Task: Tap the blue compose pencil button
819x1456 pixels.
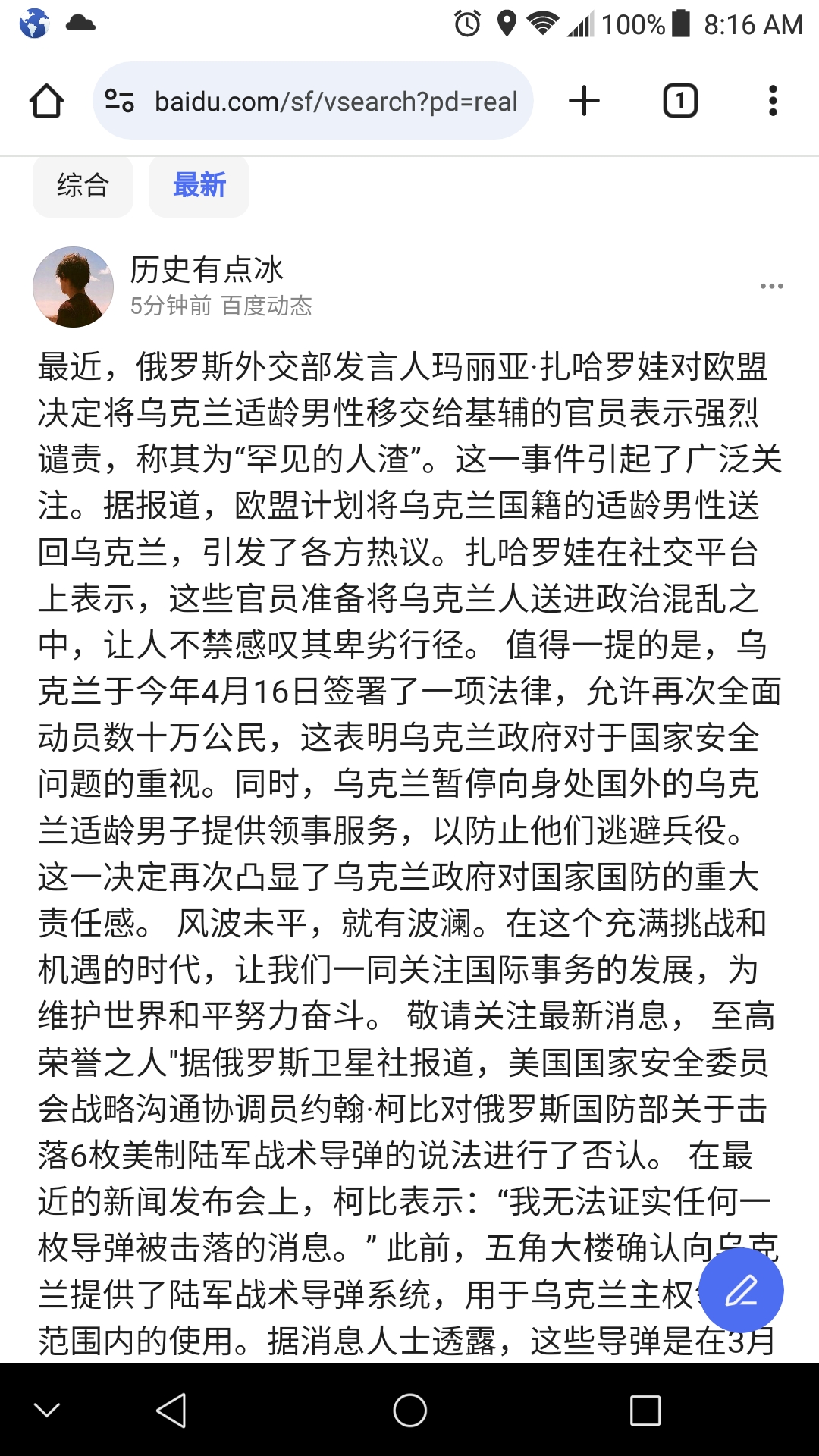Action: pos(741,1290)
